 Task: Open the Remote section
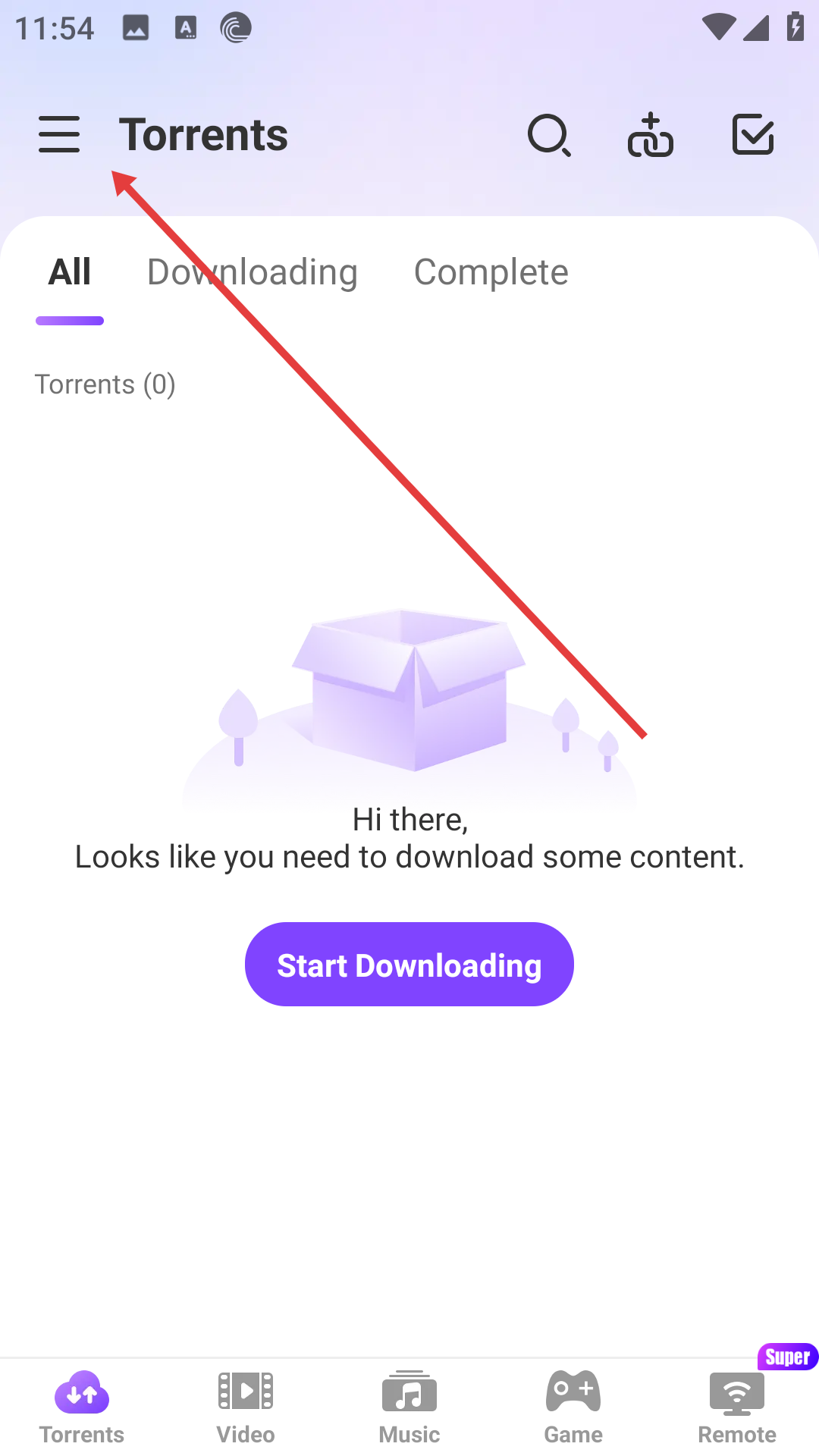[x=737, y=1407]
